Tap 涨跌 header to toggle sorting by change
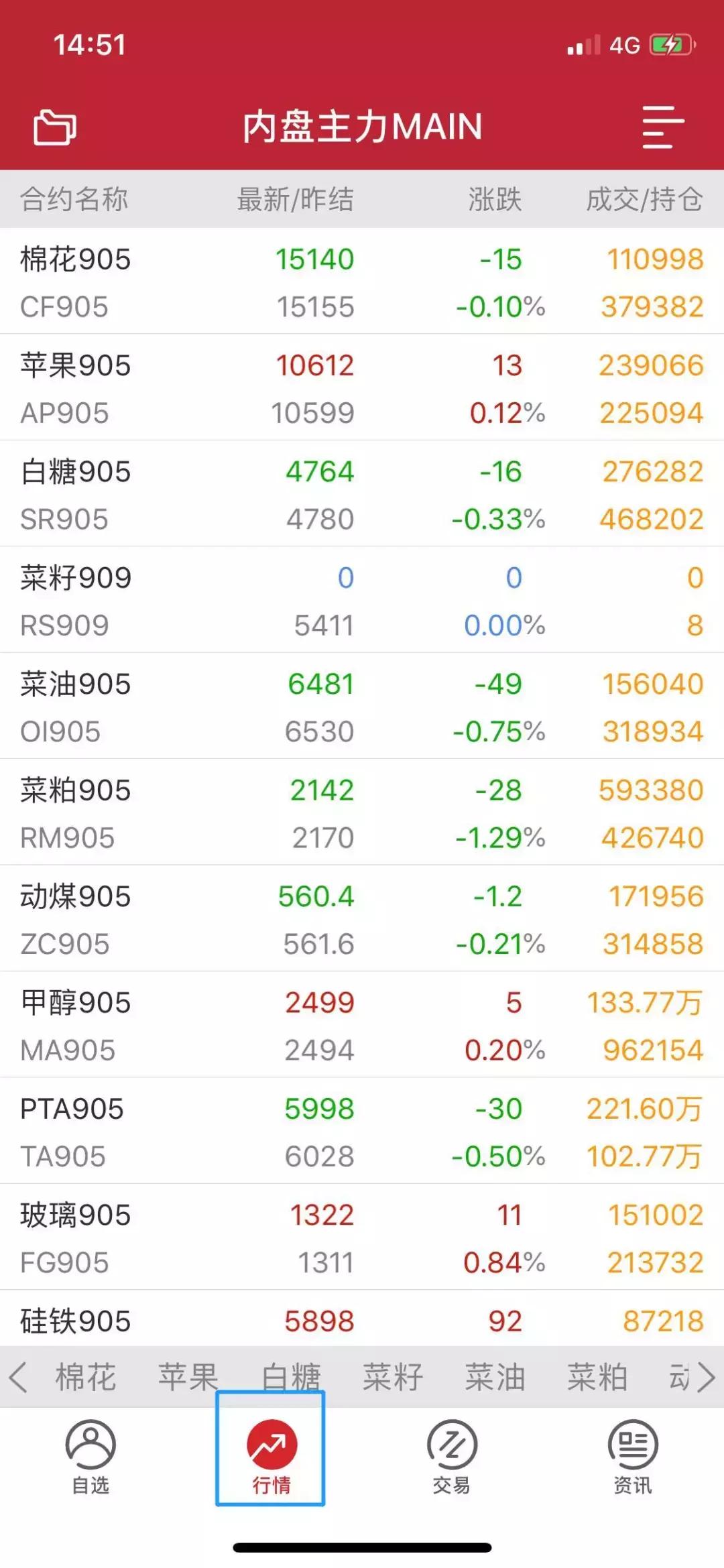Screen dimensions: 724x1568 (x=497, y=198)
